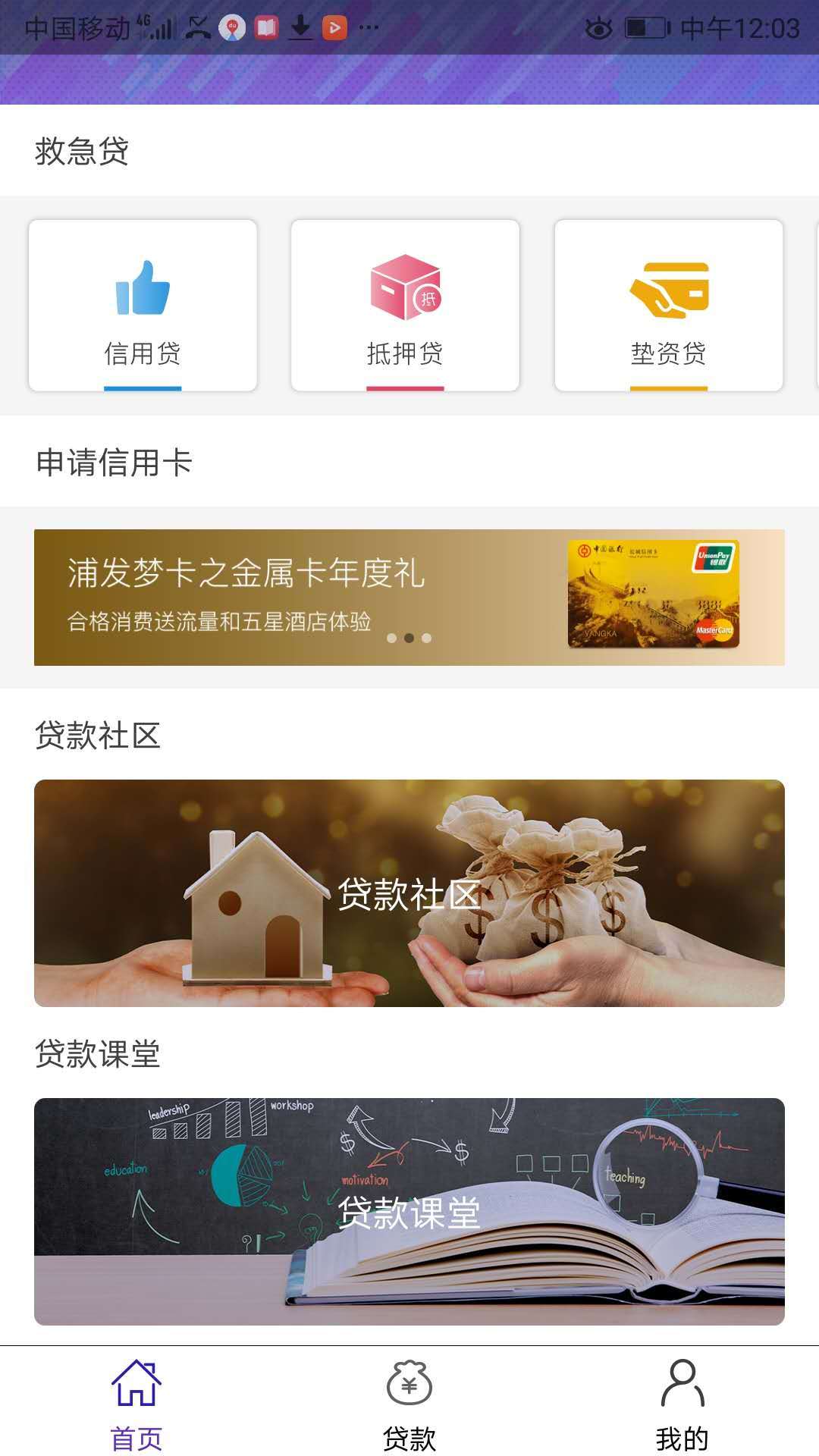
Task: Click the eye icon in the status bar
Action: coord(599,25)
